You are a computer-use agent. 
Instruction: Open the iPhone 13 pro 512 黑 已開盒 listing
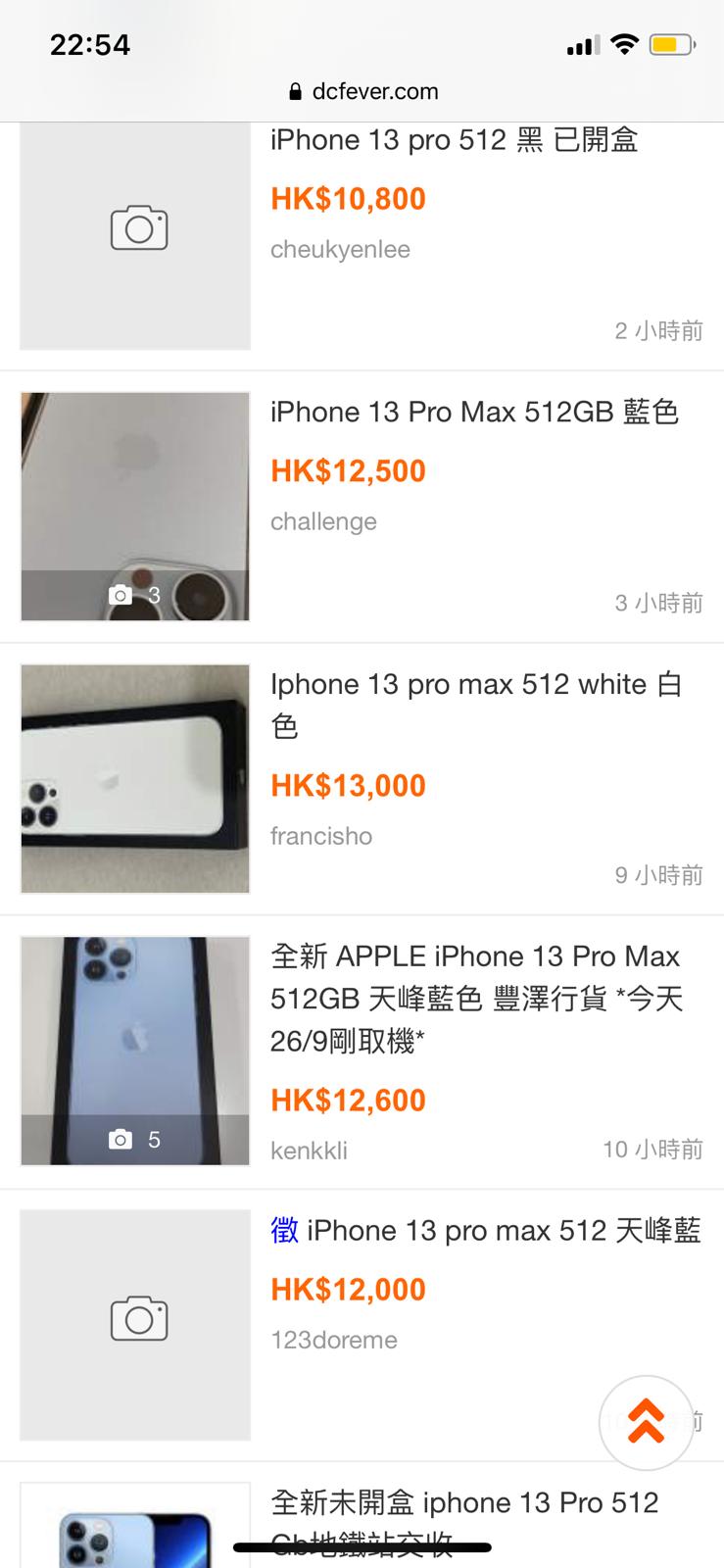[454, 141]
